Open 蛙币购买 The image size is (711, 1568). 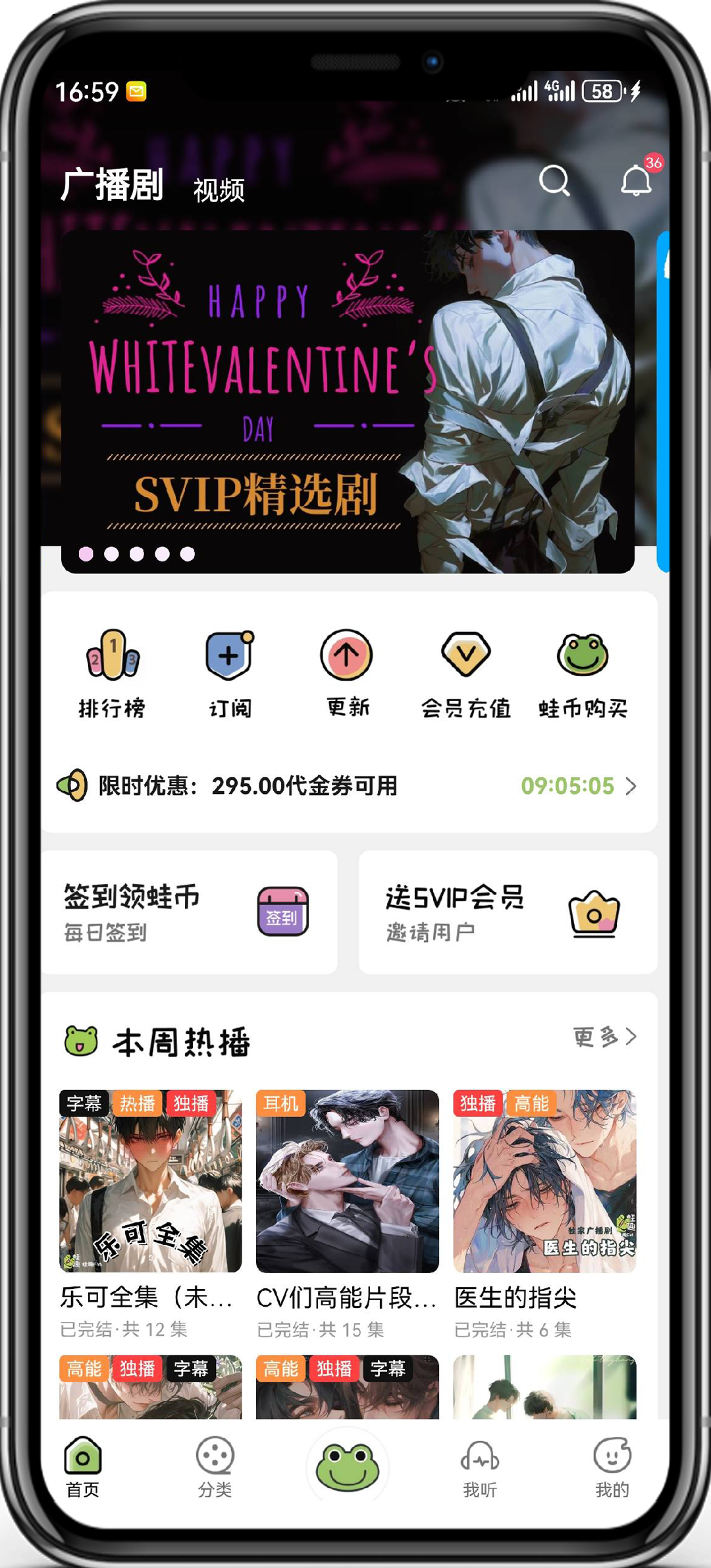[583, 673]
